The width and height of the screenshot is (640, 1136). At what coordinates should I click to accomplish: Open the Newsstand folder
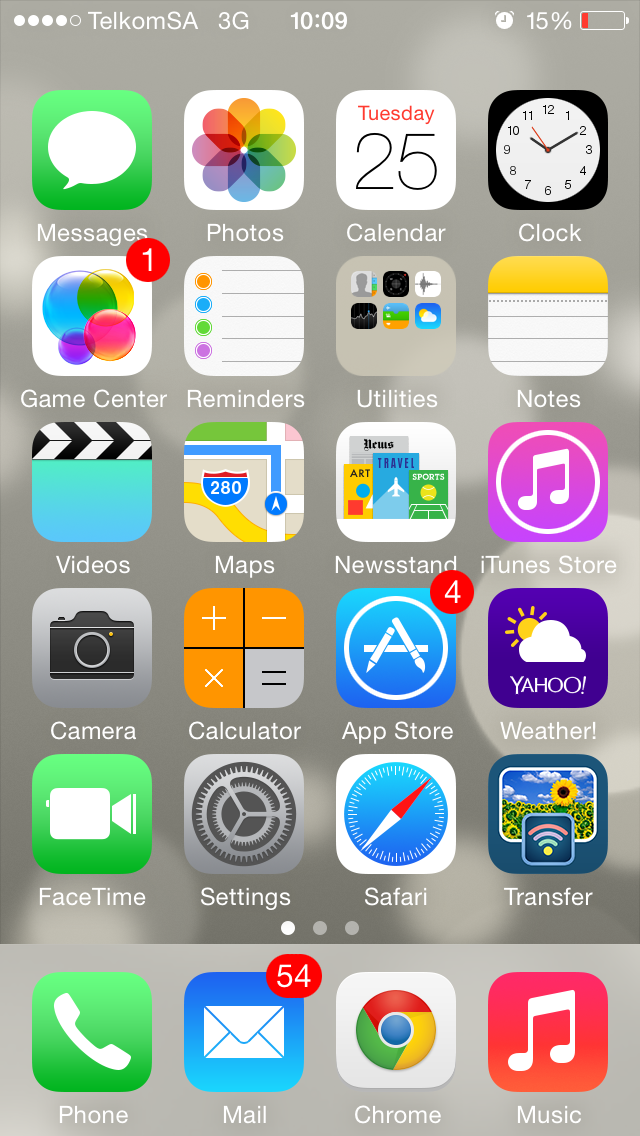[396, 482]
